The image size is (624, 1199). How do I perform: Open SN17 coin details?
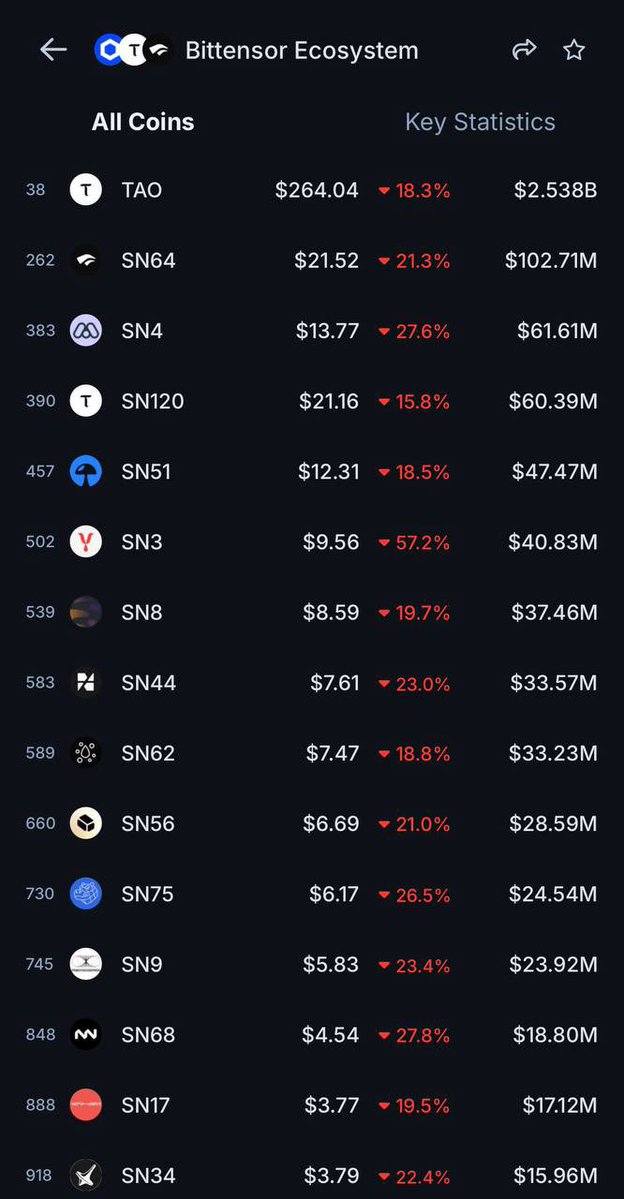point(146,1105)
